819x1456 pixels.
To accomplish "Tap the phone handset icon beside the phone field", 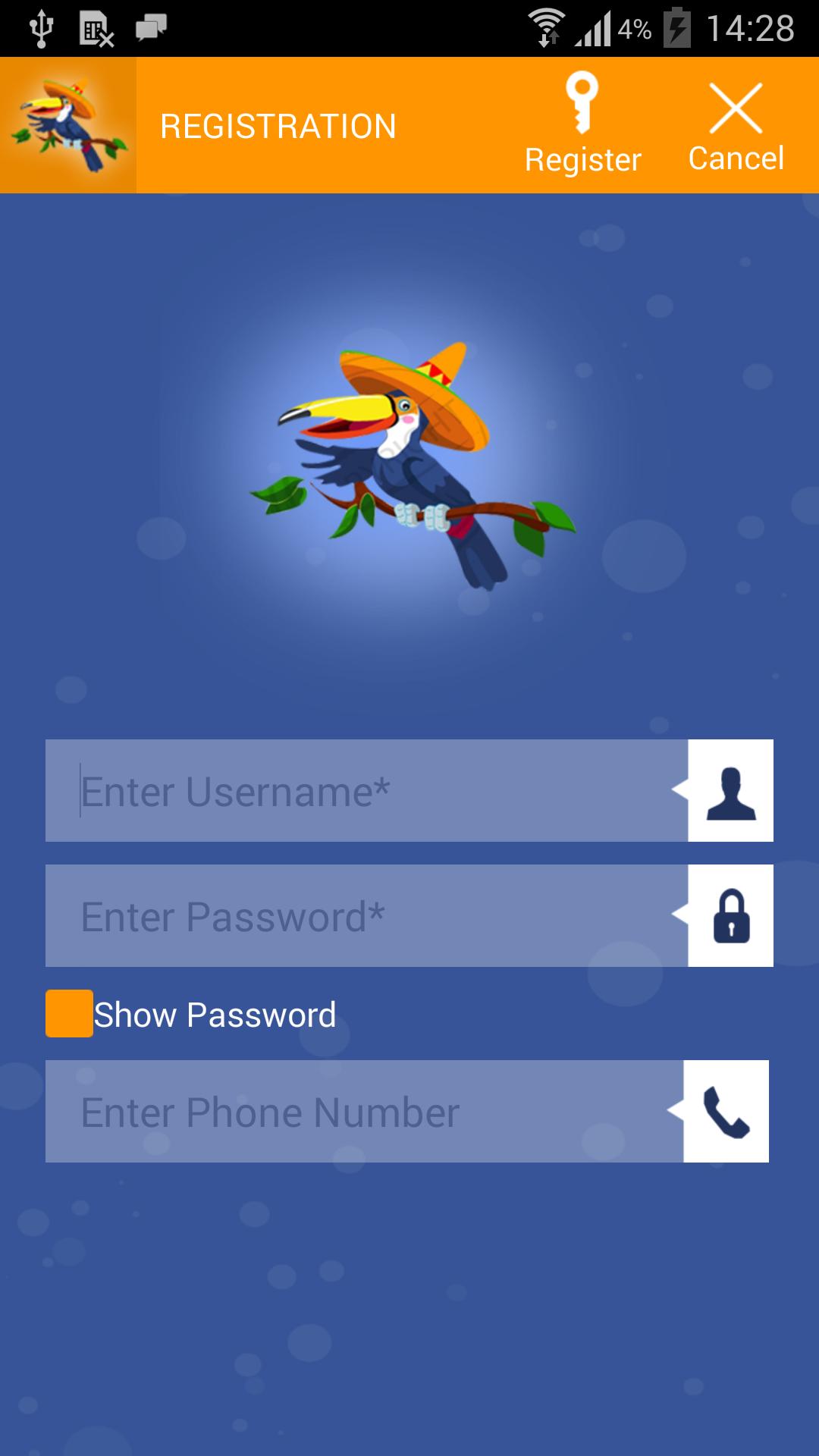I will click(726, 1111).
